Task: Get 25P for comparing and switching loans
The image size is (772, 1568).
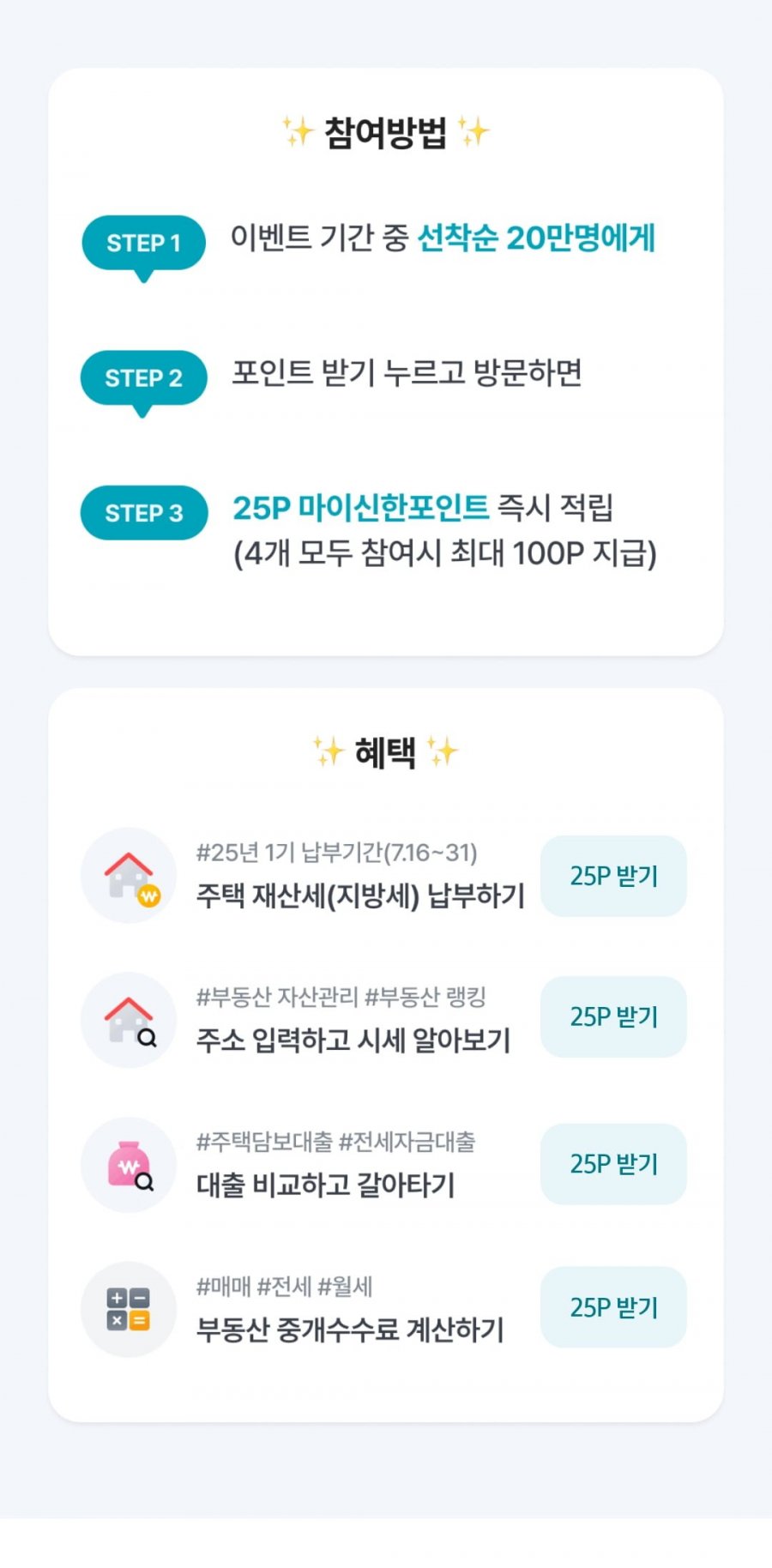Action: [613, 1164]
